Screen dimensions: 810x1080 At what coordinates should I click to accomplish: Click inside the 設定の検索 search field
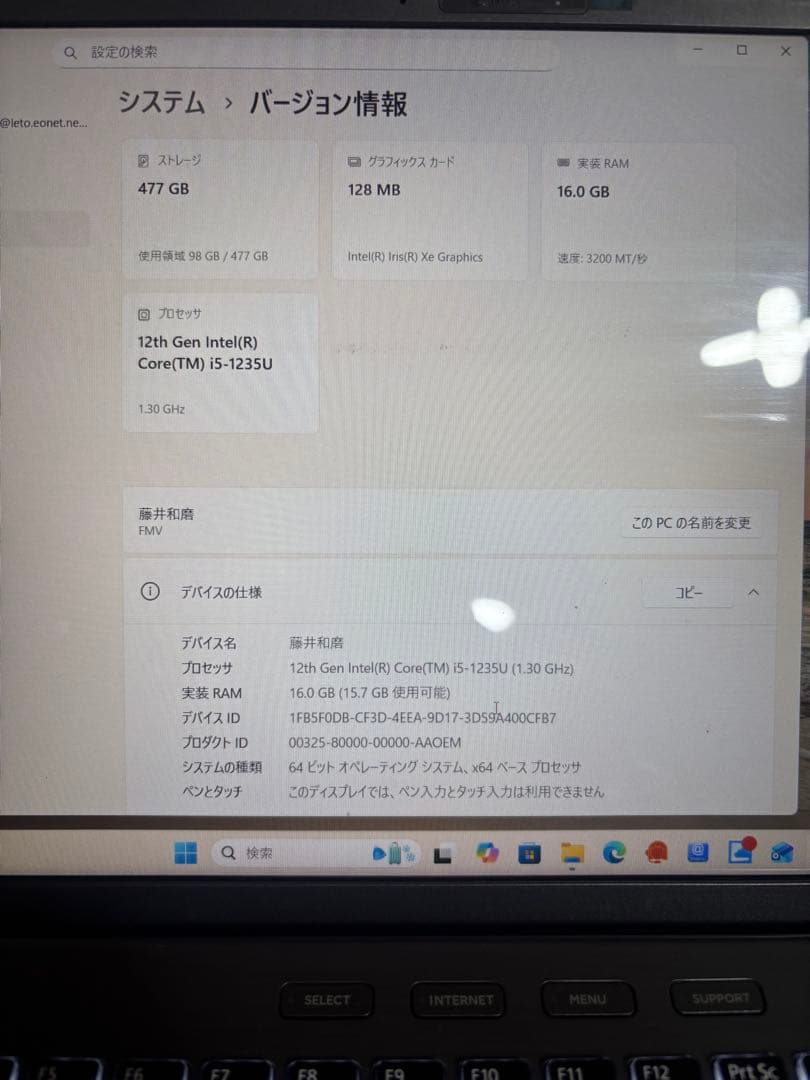pyautogui.click(x=300, y=51)
